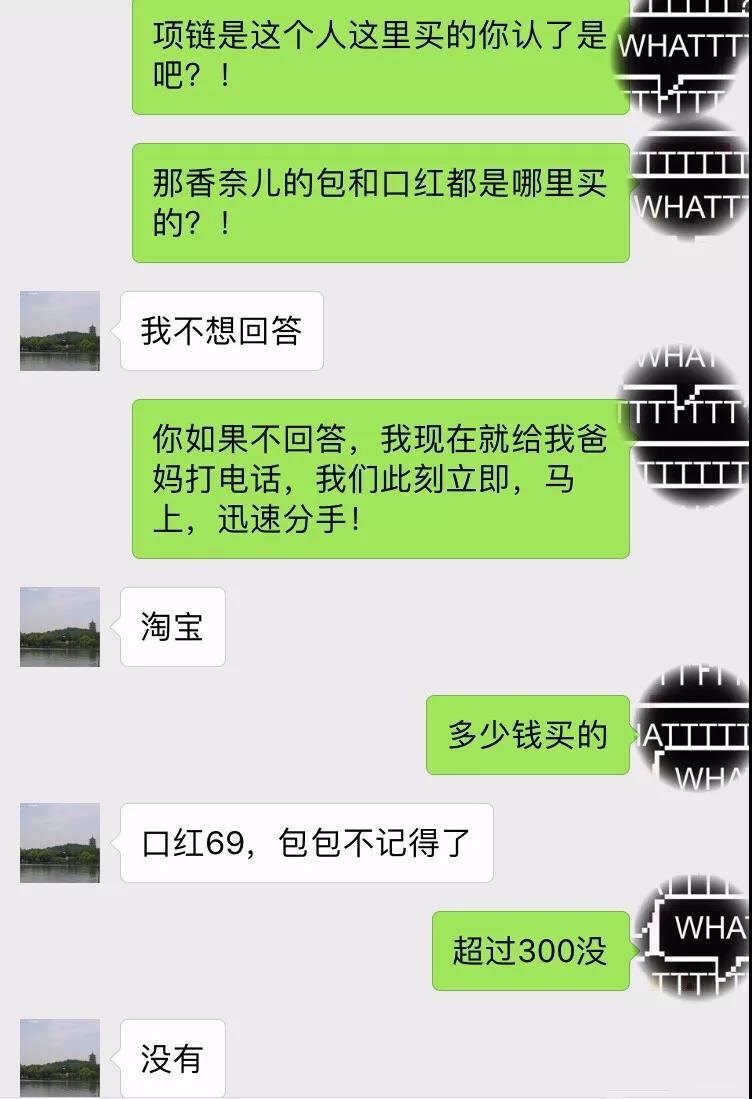Screen dimensions: 752x1099
Task: Click the 多少钱买的 green bubble
Action: [527, 735]
